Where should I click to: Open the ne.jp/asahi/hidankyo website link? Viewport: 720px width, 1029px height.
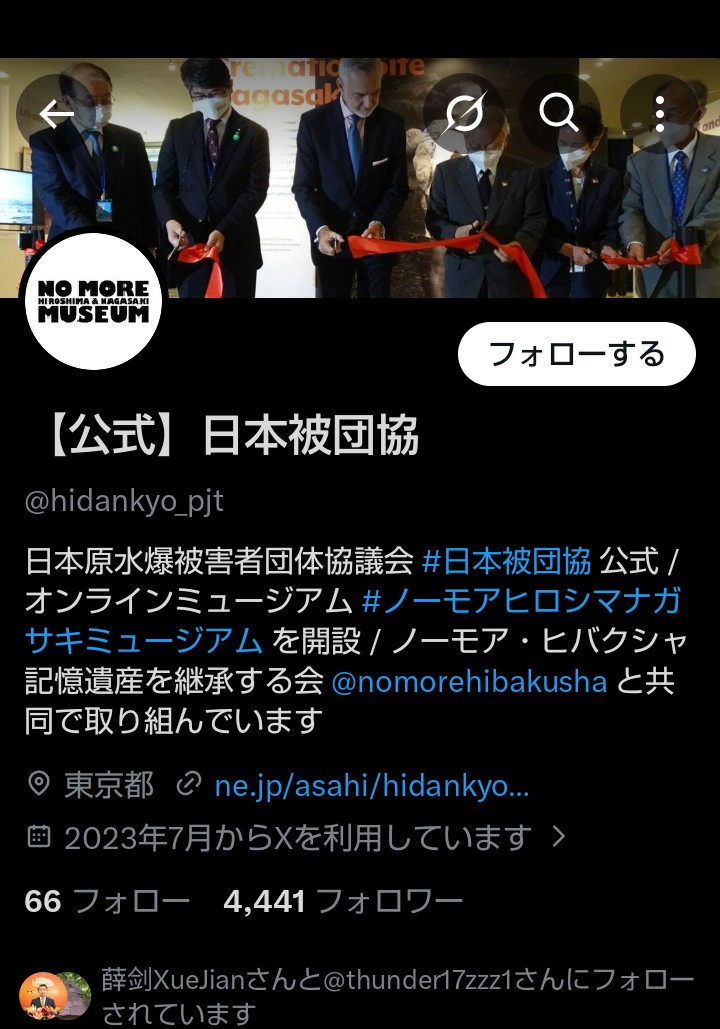[371, 785]
